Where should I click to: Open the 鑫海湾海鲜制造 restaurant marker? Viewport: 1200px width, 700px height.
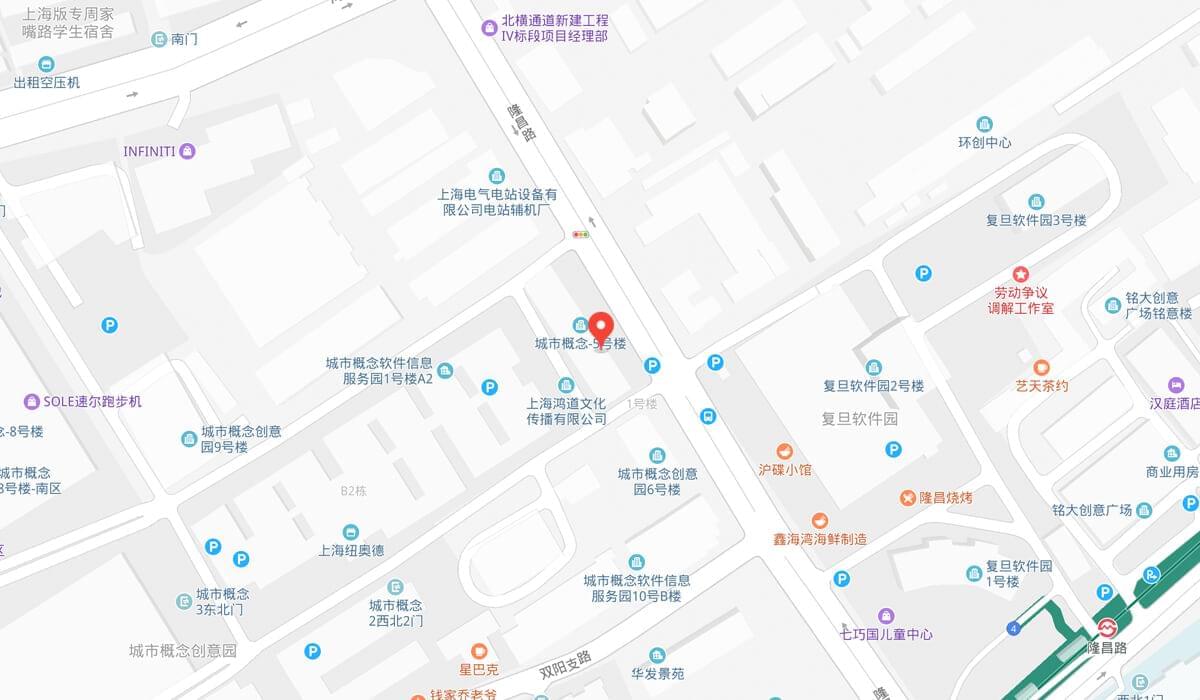coord(819,520)
